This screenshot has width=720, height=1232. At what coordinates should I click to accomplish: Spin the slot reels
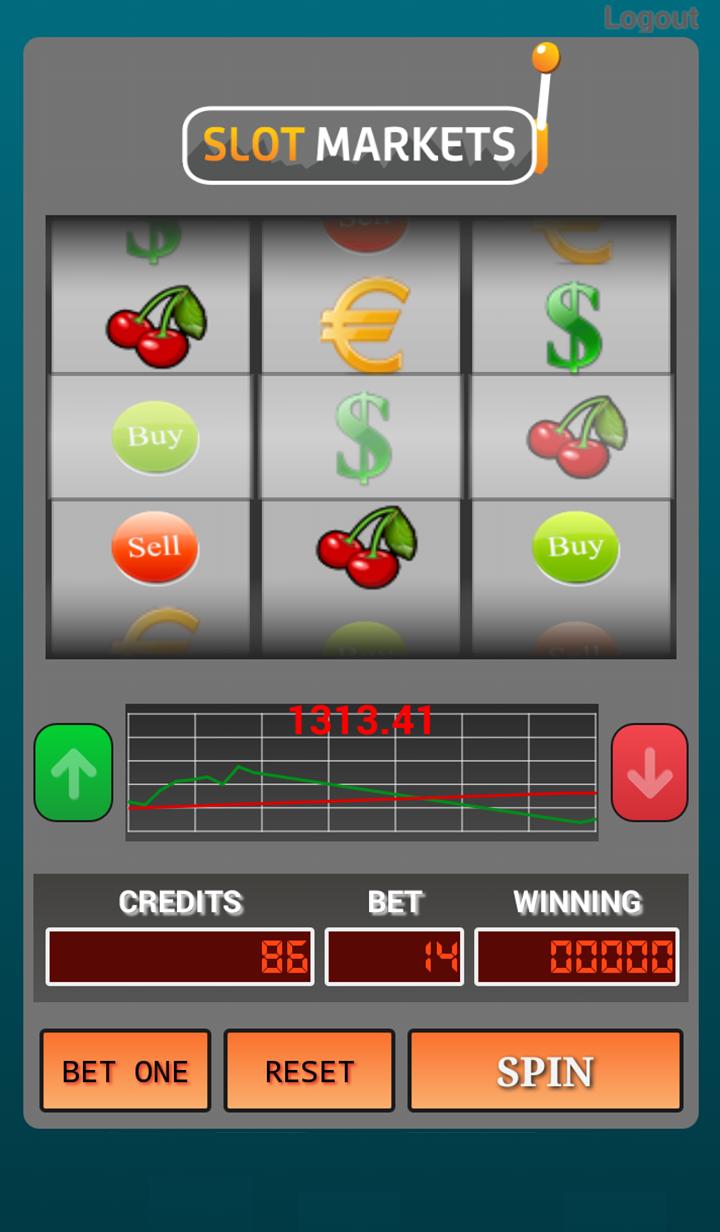pos(545,1071)
